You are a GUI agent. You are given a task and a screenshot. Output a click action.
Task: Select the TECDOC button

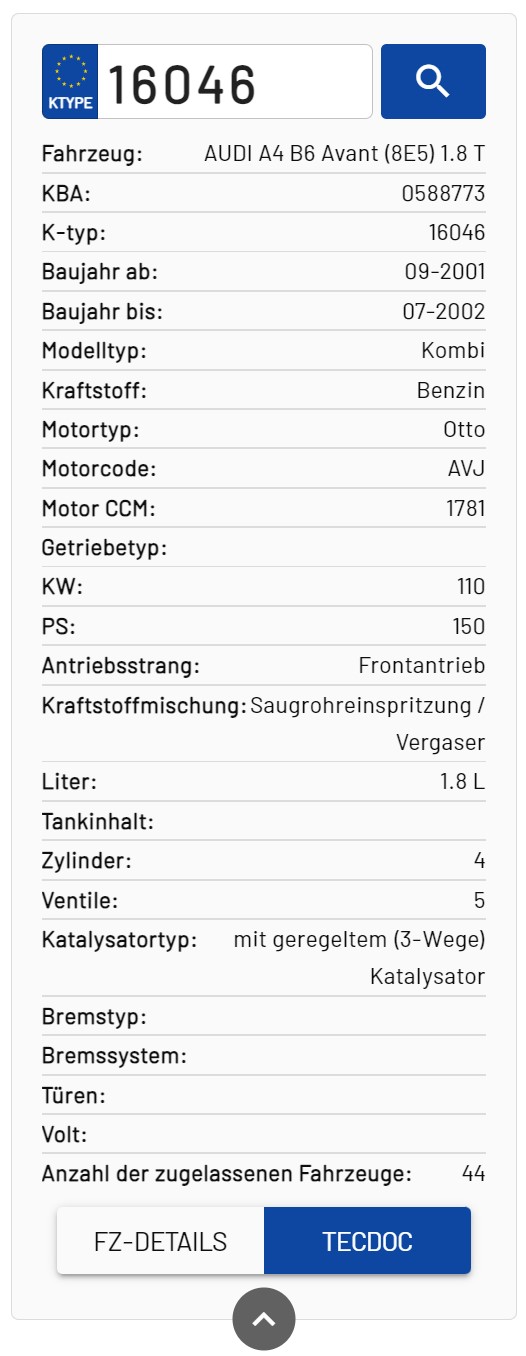click(x=367, y=1241)
